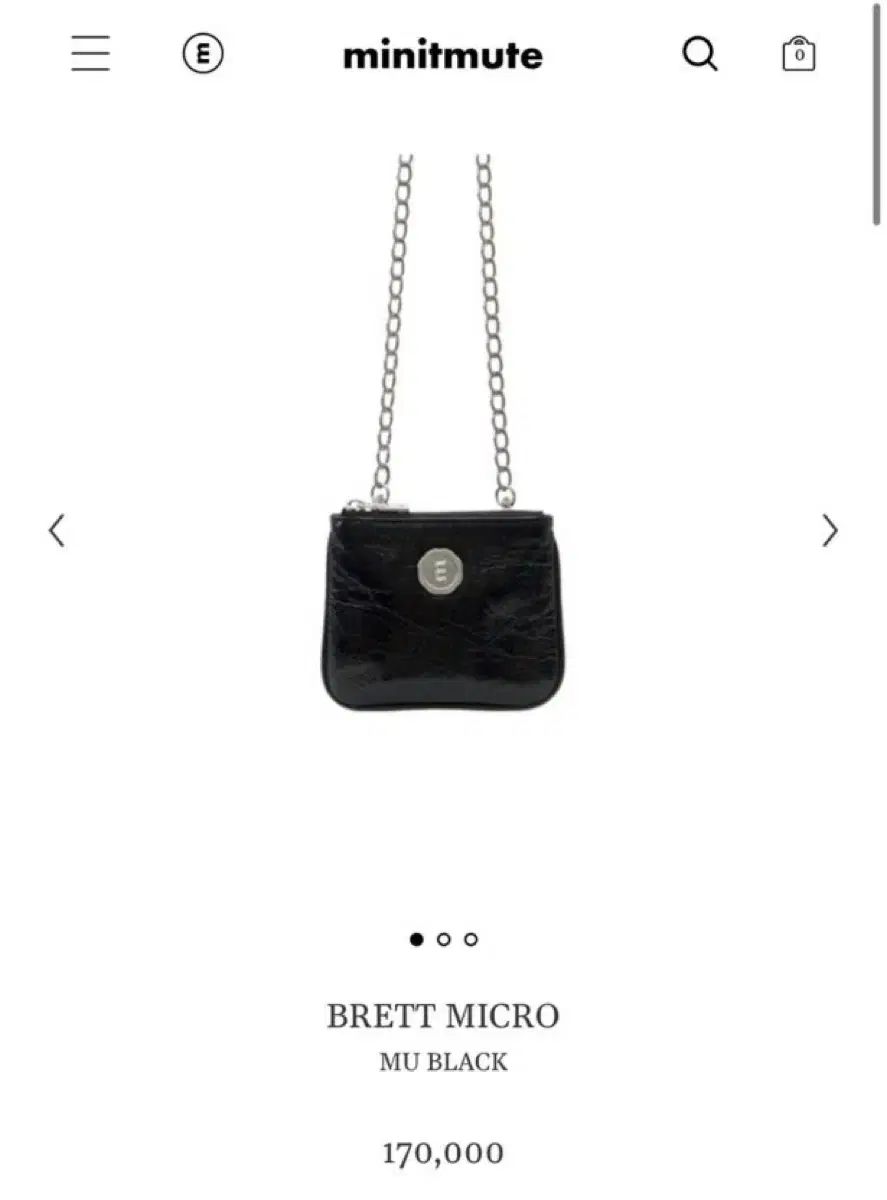Screen dimensions: 887x1200
Task: Select the MU BLACK colorway label
Action: (443, 1063)
